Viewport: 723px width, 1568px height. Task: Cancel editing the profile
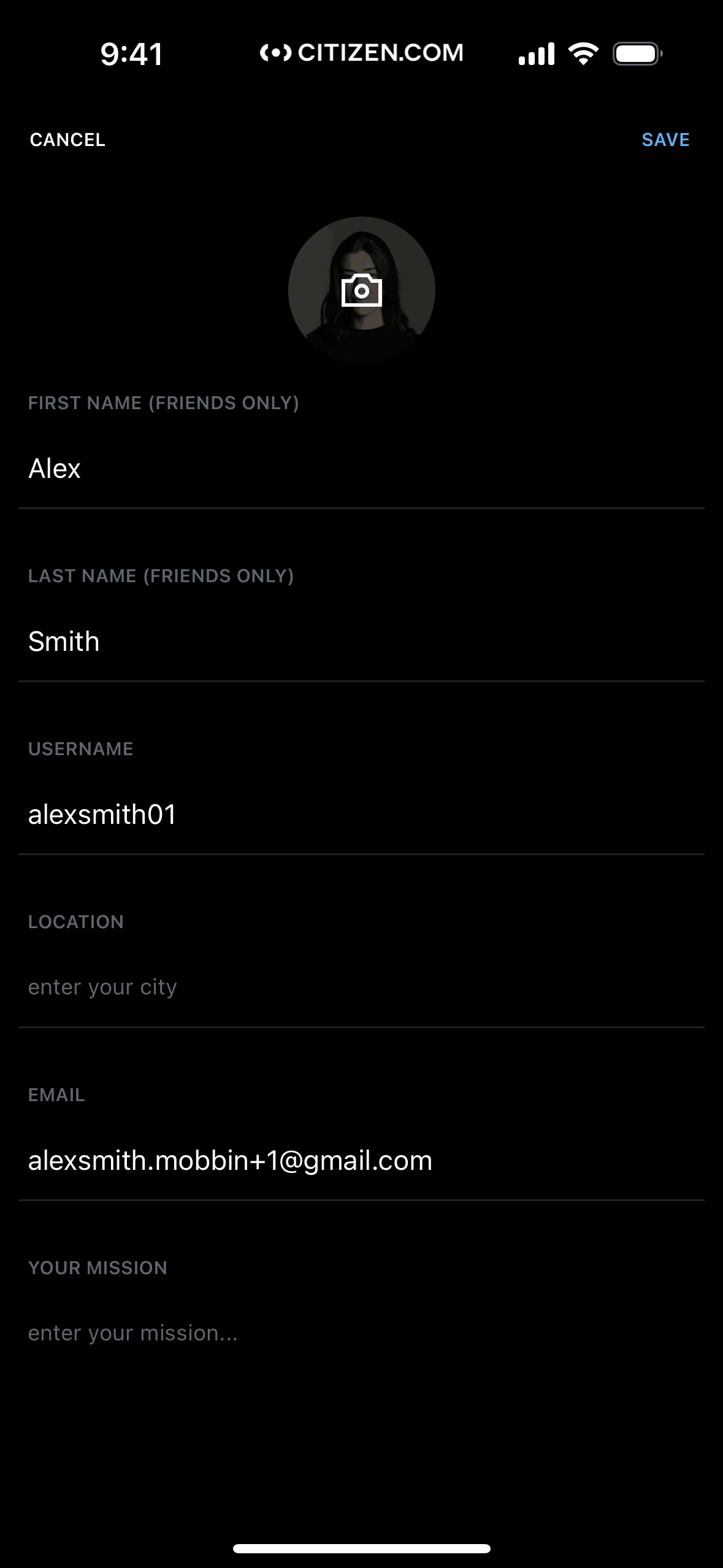(x=67, y=140)
